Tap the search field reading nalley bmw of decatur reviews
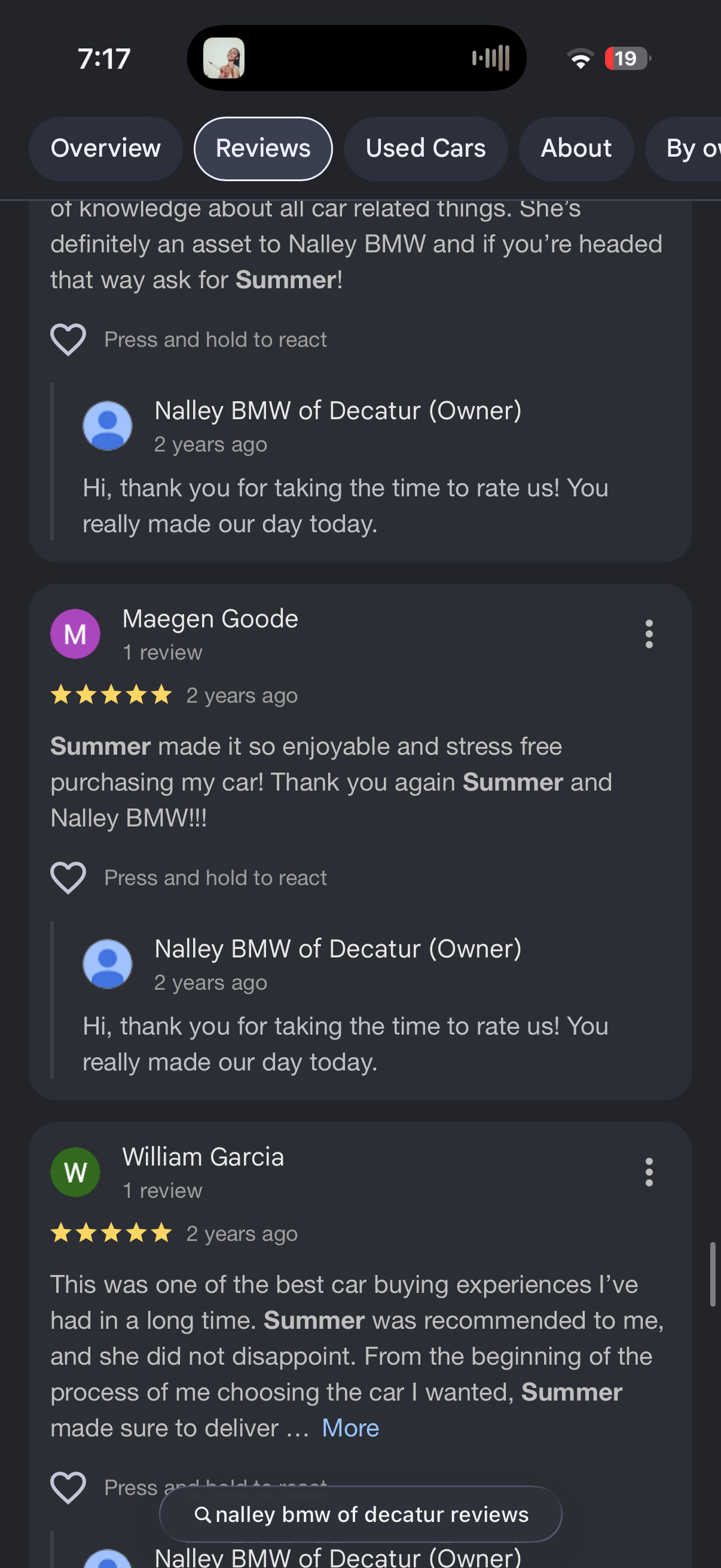The image size is (721, 1568). [371, 1515]
